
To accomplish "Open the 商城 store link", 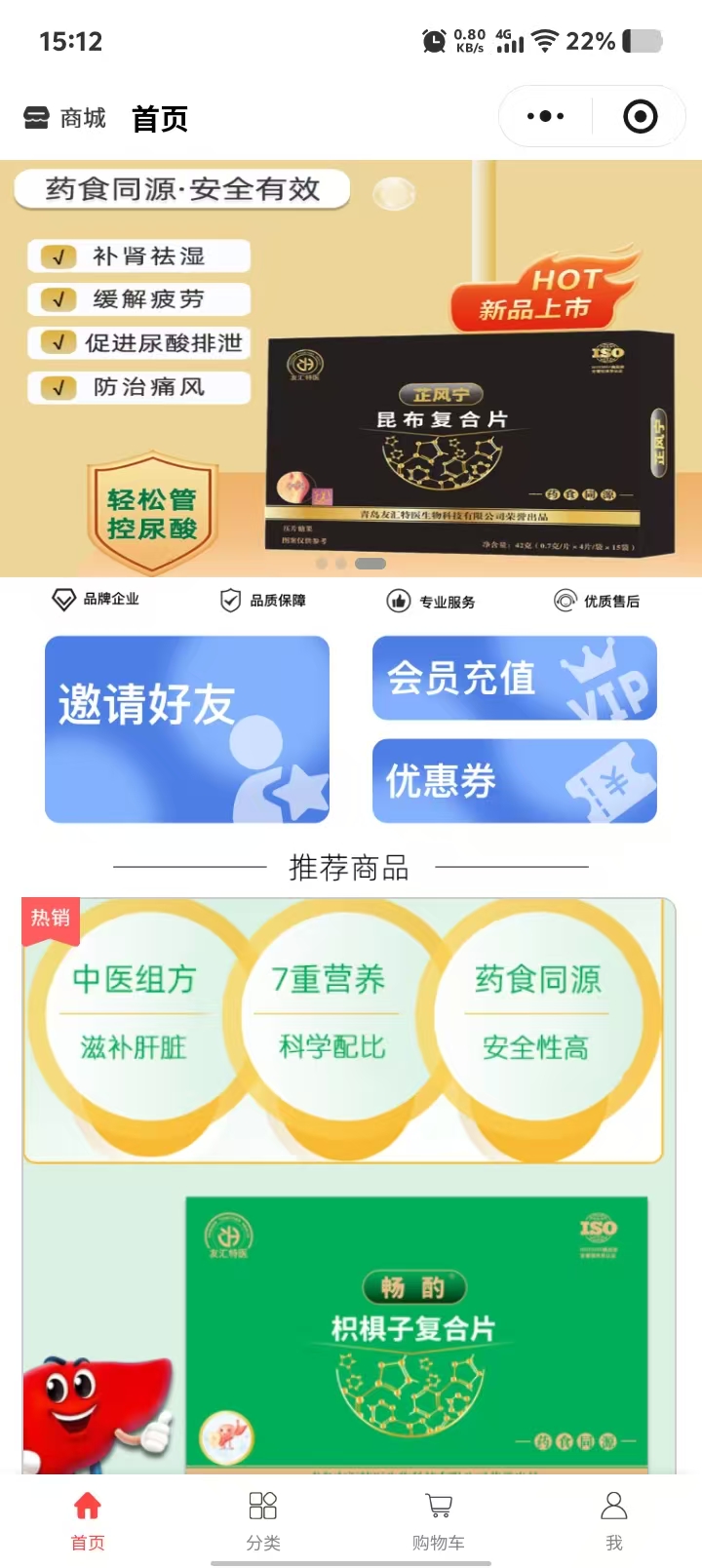I will (x=64, y=119).
